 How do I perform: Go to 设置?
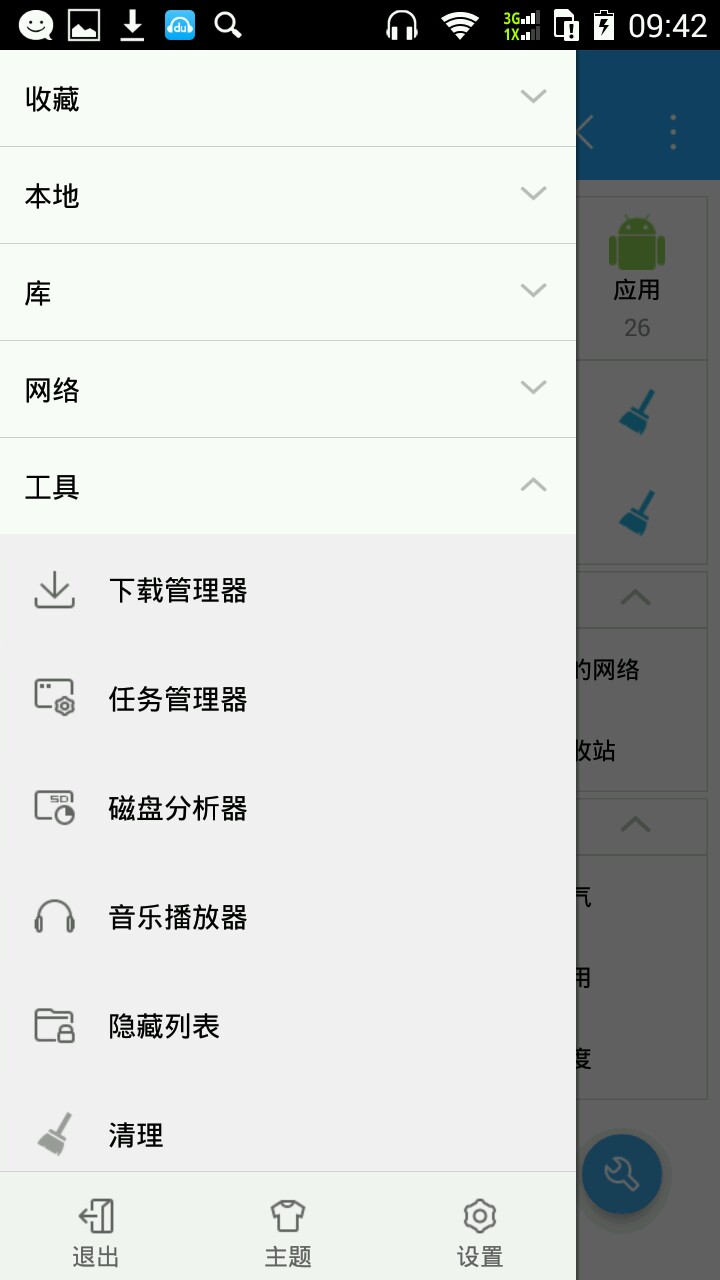480,1231
